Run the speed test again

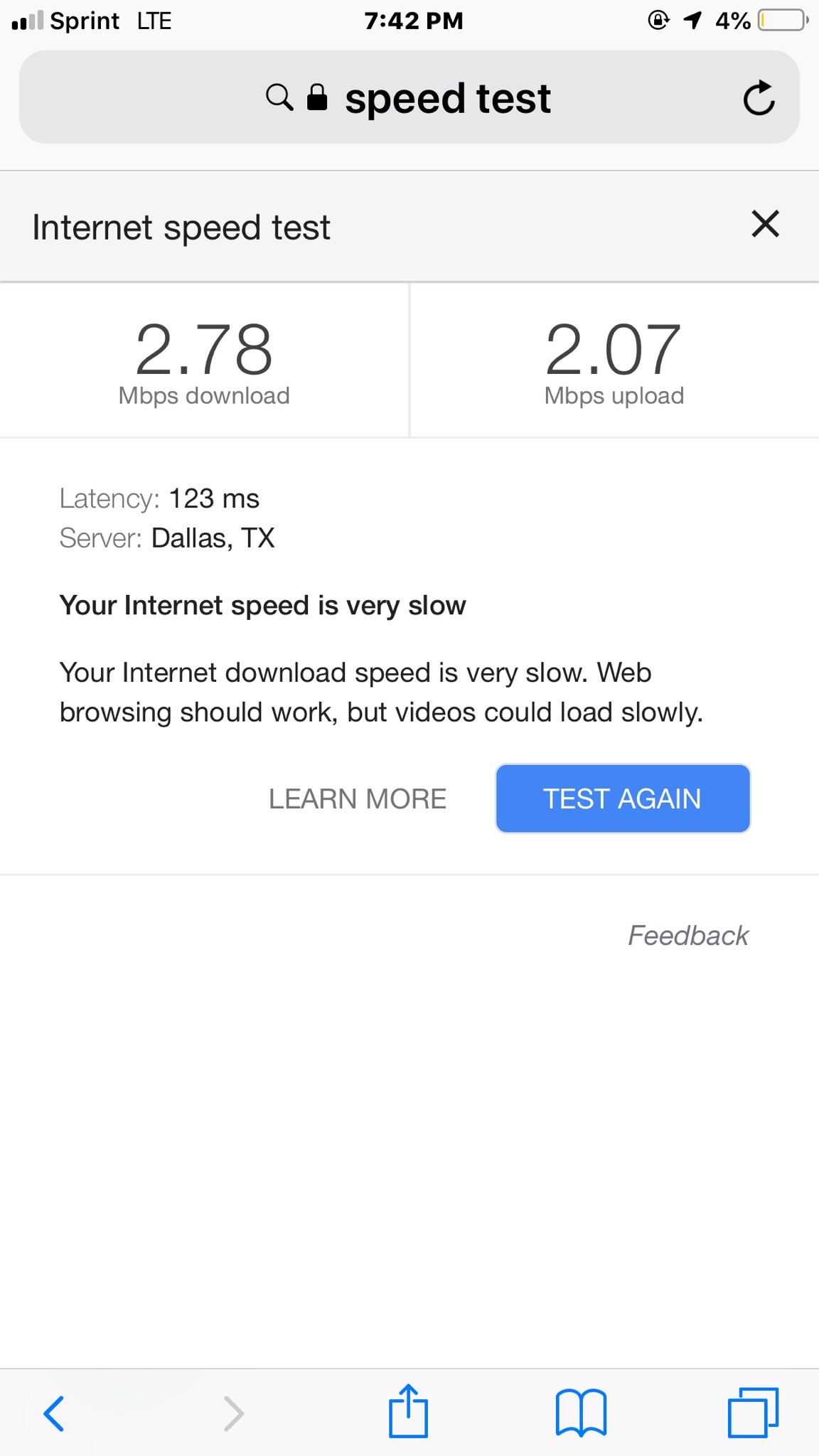[623, 799]
